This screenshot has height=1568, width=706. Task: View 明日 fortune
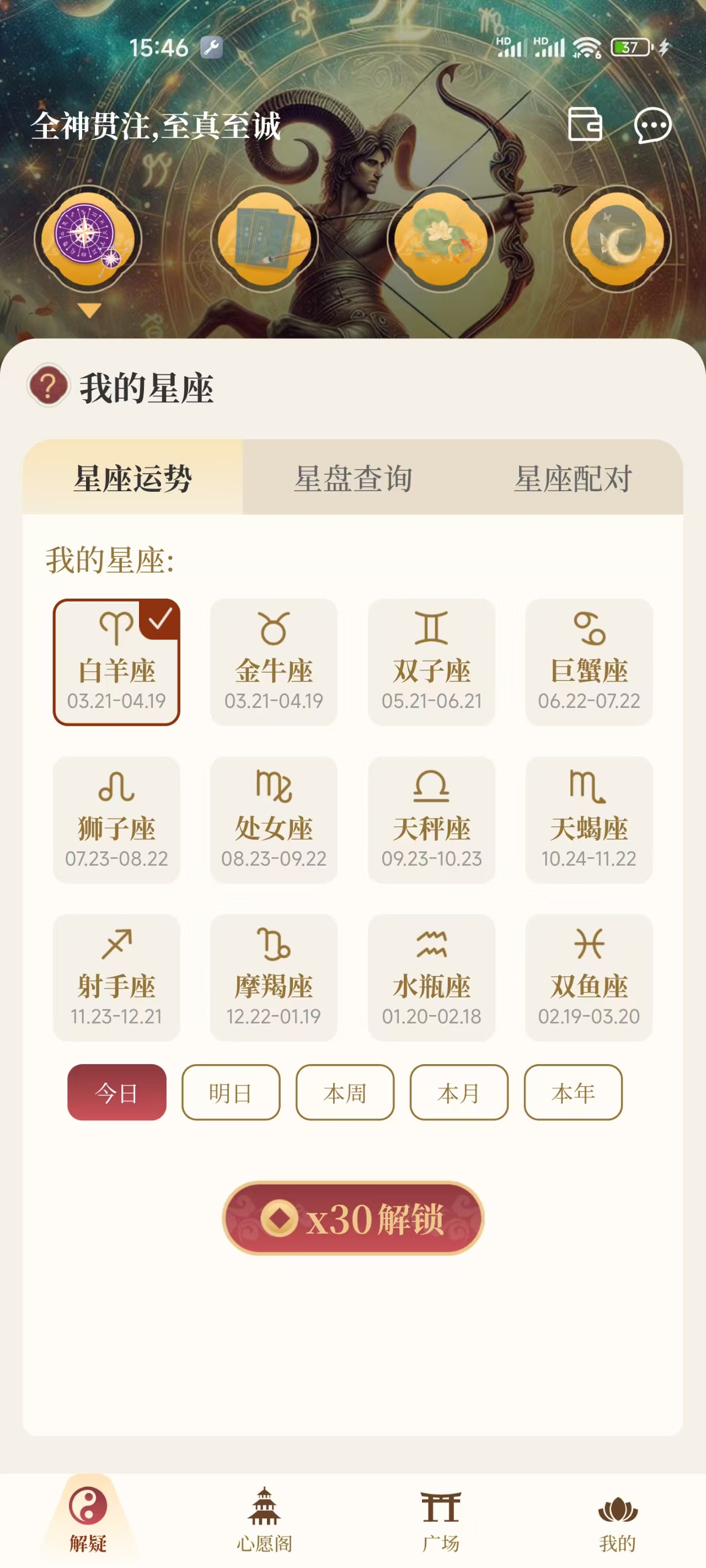(x=231, y=1093)
